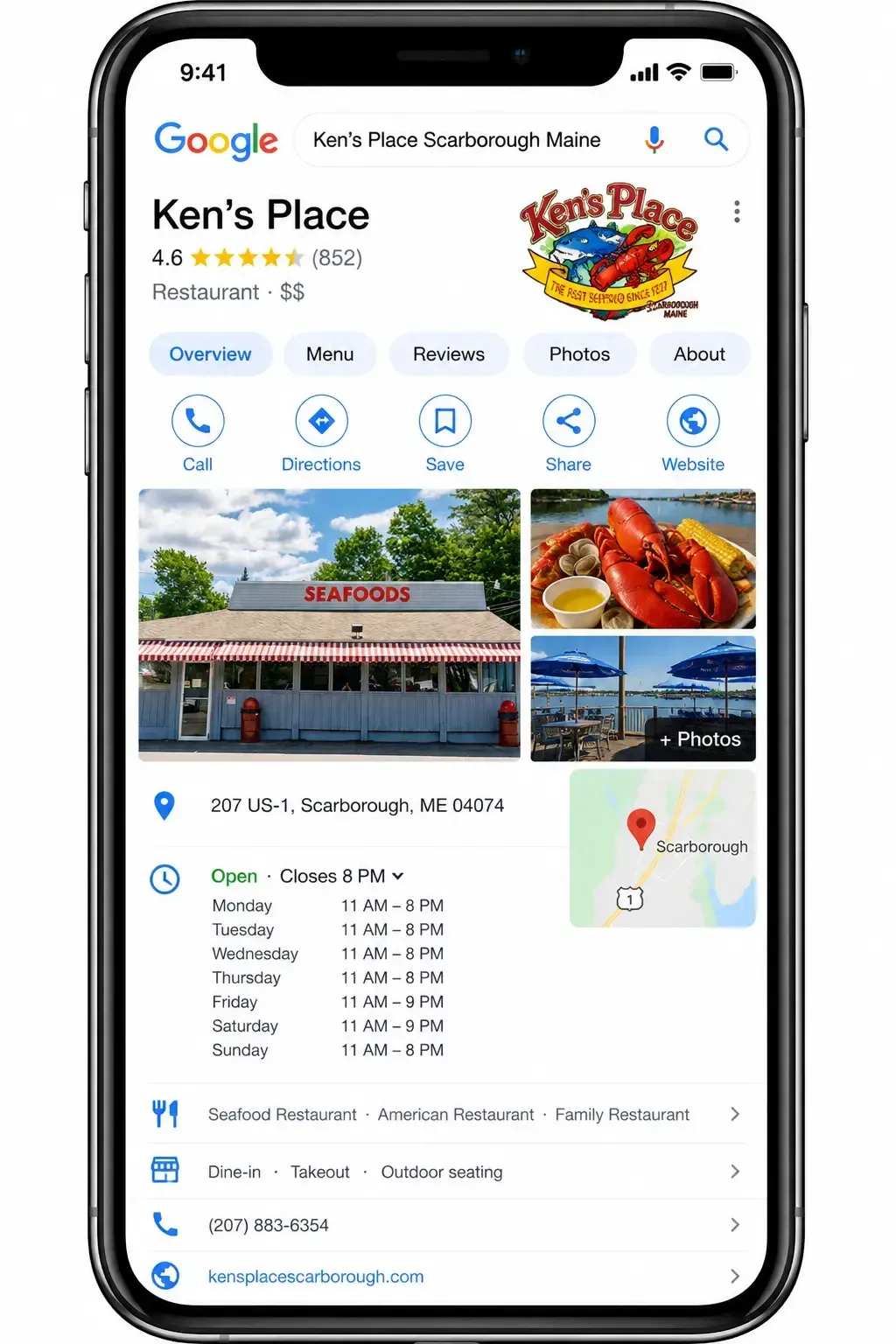The image size is (896, 1344).
Task: Open the Website button
Action: tap(693, 434)
